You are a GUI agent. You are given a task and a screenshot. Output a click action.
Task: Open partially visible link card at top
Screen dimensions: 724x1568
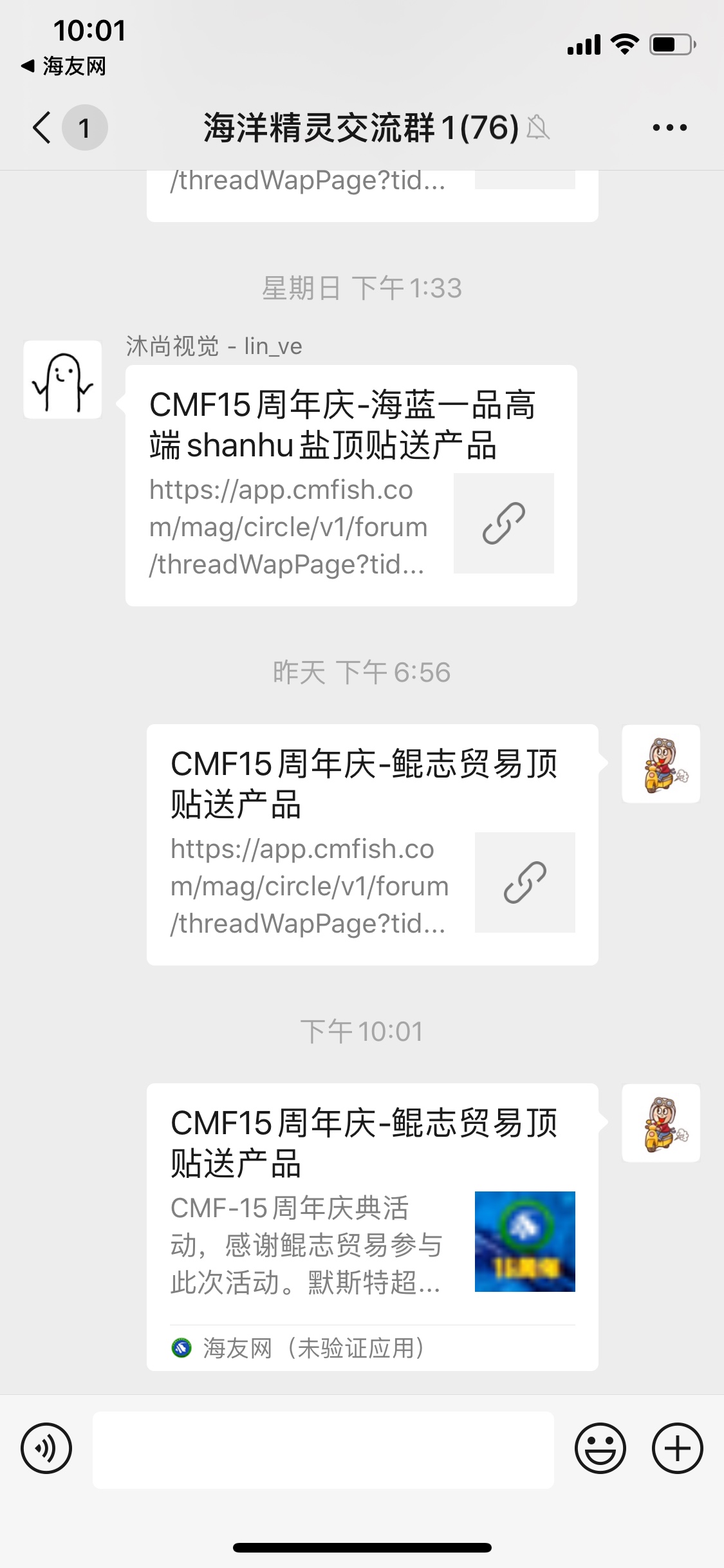(372, 193)
